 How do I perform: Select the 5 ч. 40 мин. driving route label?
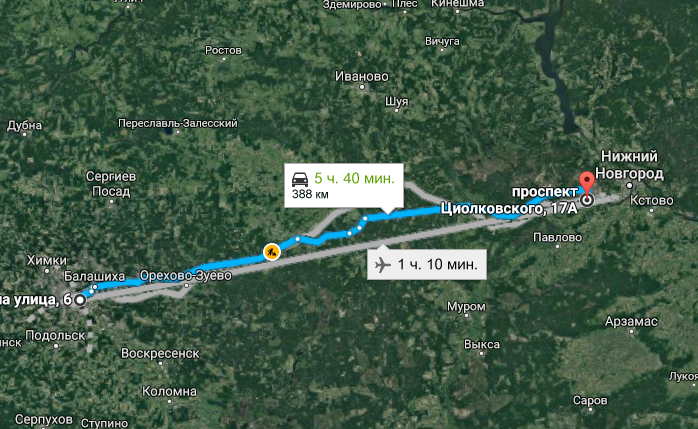(x=342, y=185)
